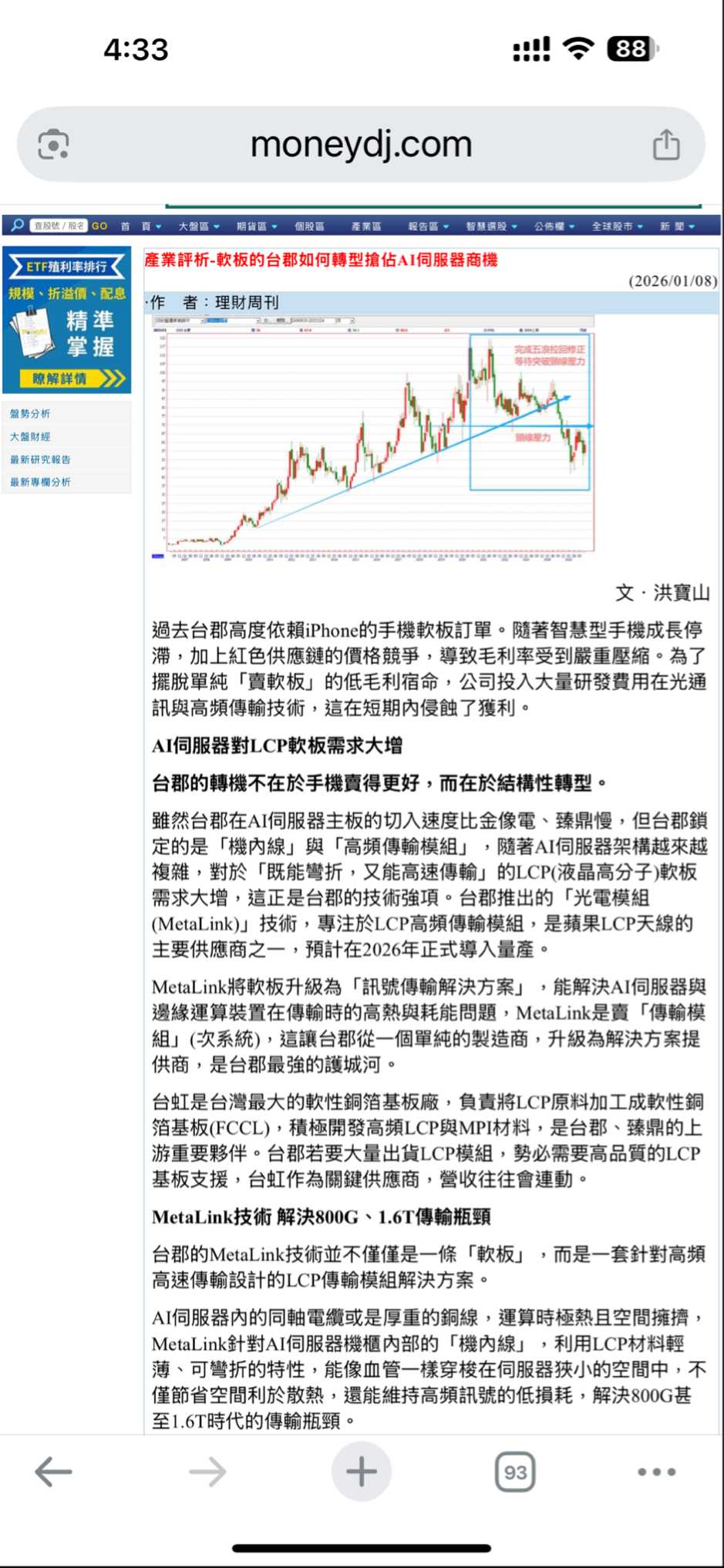The image size is (724, 1568).
Task: Expand the 期貨區 menu
Action: [256, 226]
